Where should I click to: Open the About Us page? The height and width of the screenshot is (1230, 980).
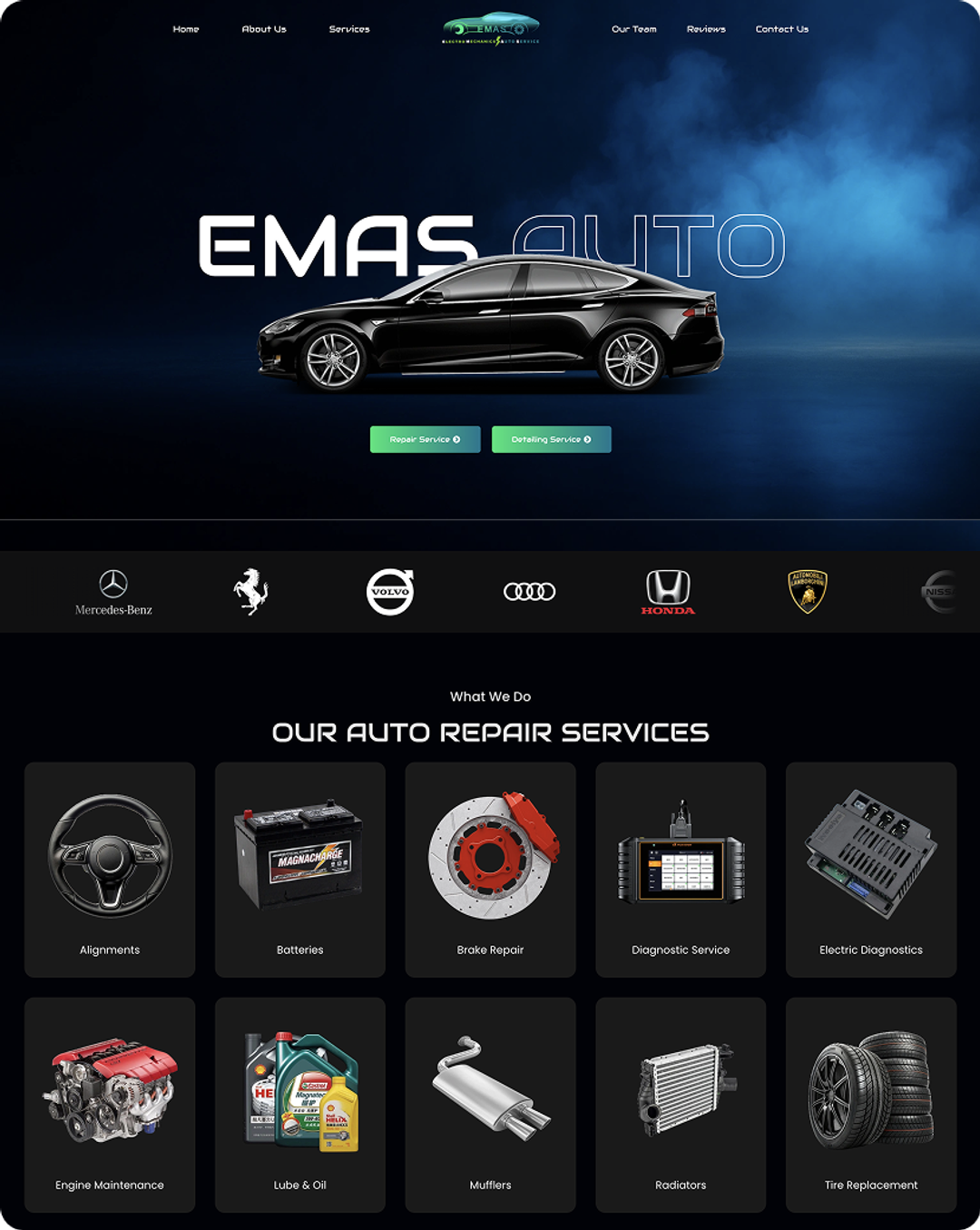point(264,29)
